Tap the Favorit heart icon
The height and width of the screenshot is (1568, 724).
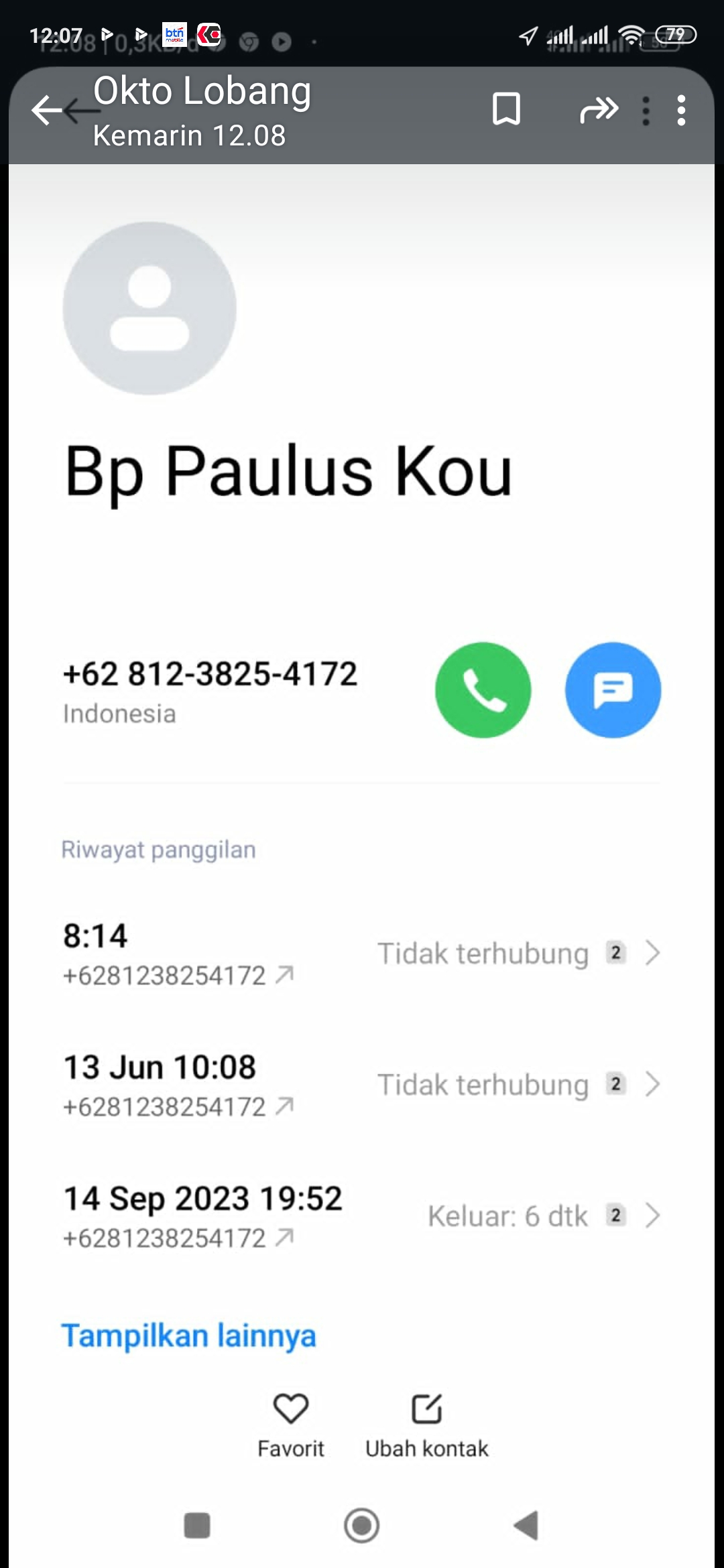point(290,1409)
